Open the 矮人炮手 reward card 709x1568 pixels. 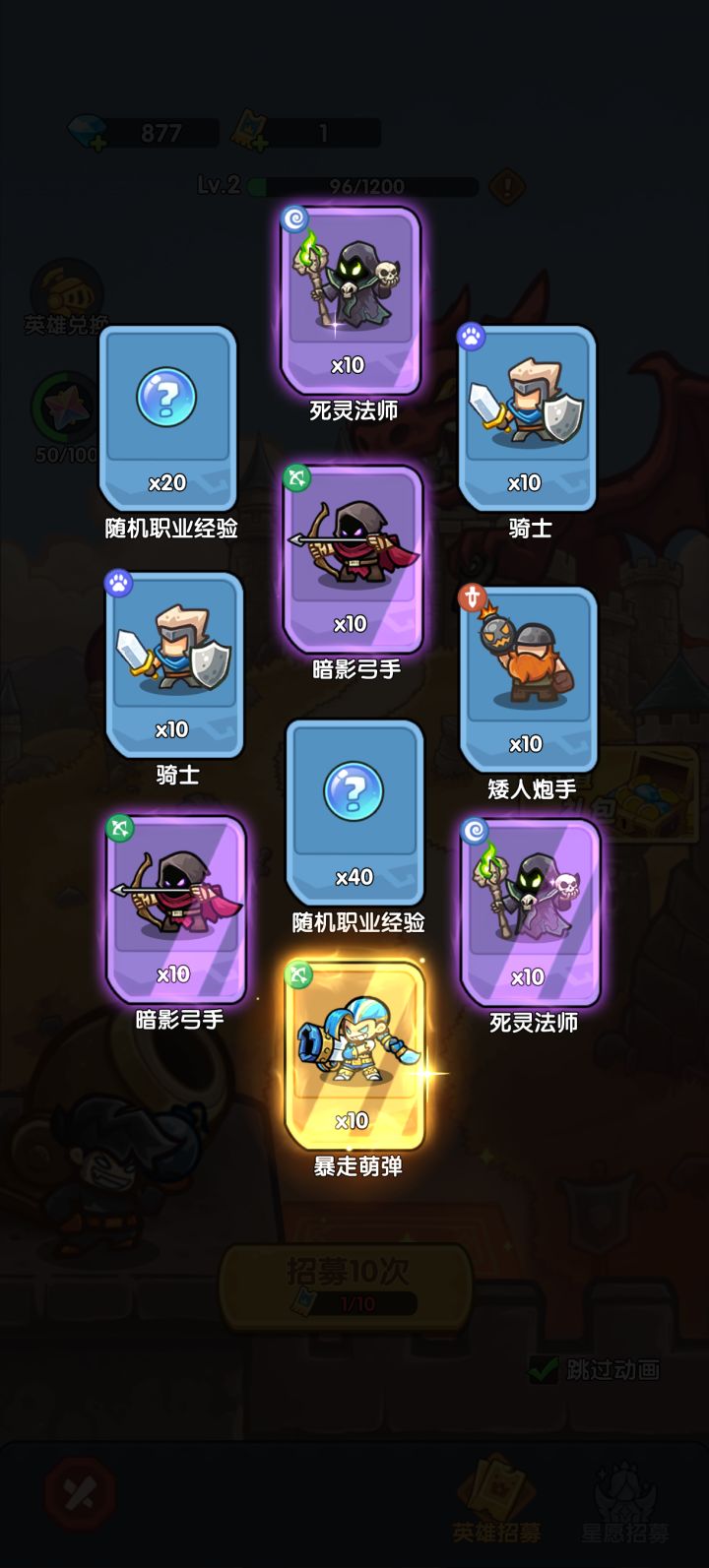(x=528, y=680)
